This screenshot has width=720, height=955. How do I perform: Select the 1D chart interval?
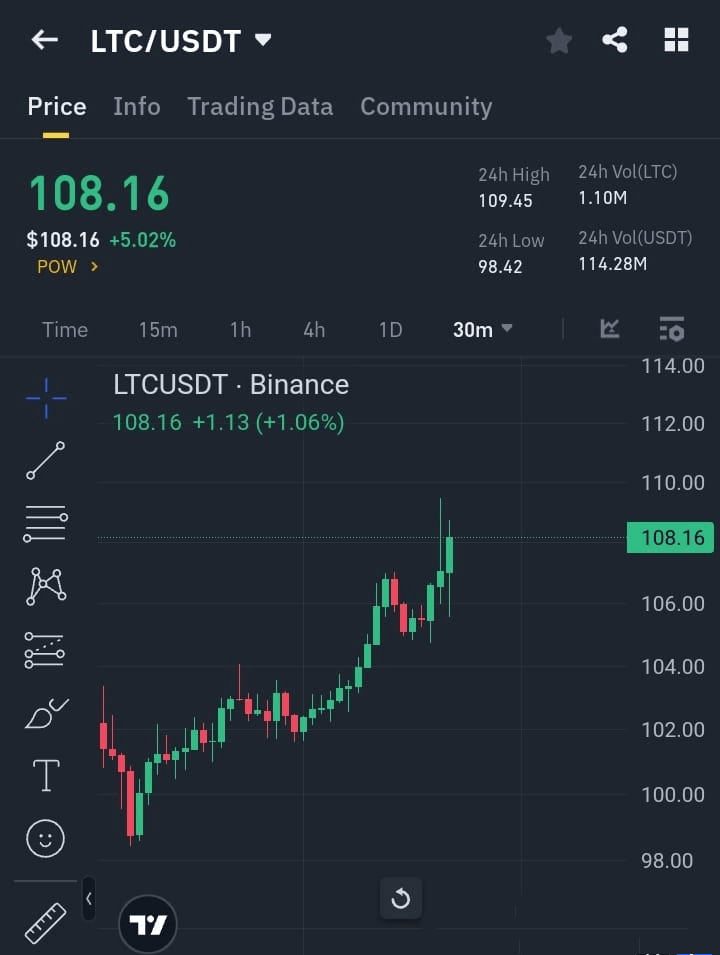tap(390, 329)
